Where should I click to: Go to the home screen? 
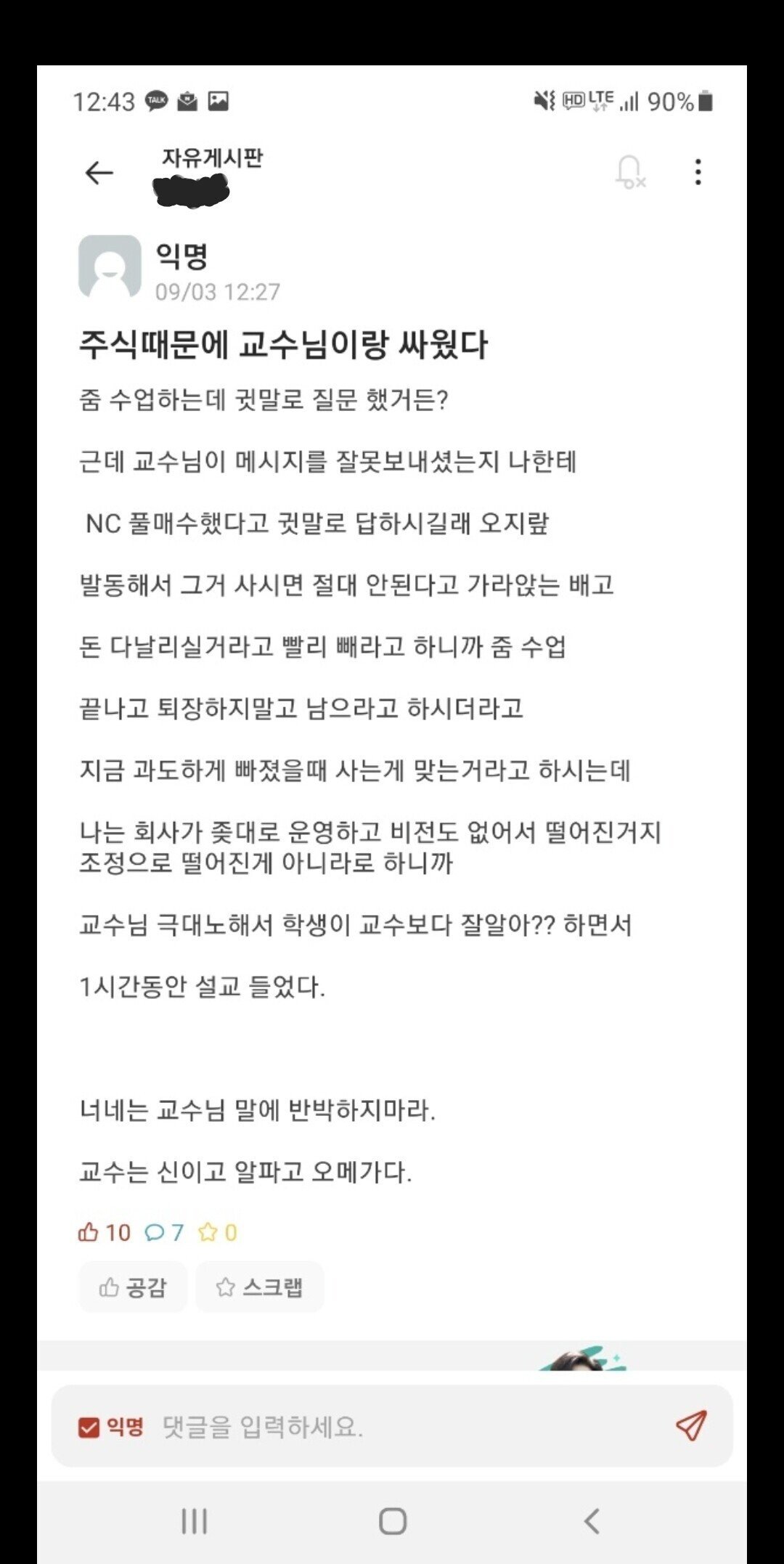[392, 1521]
